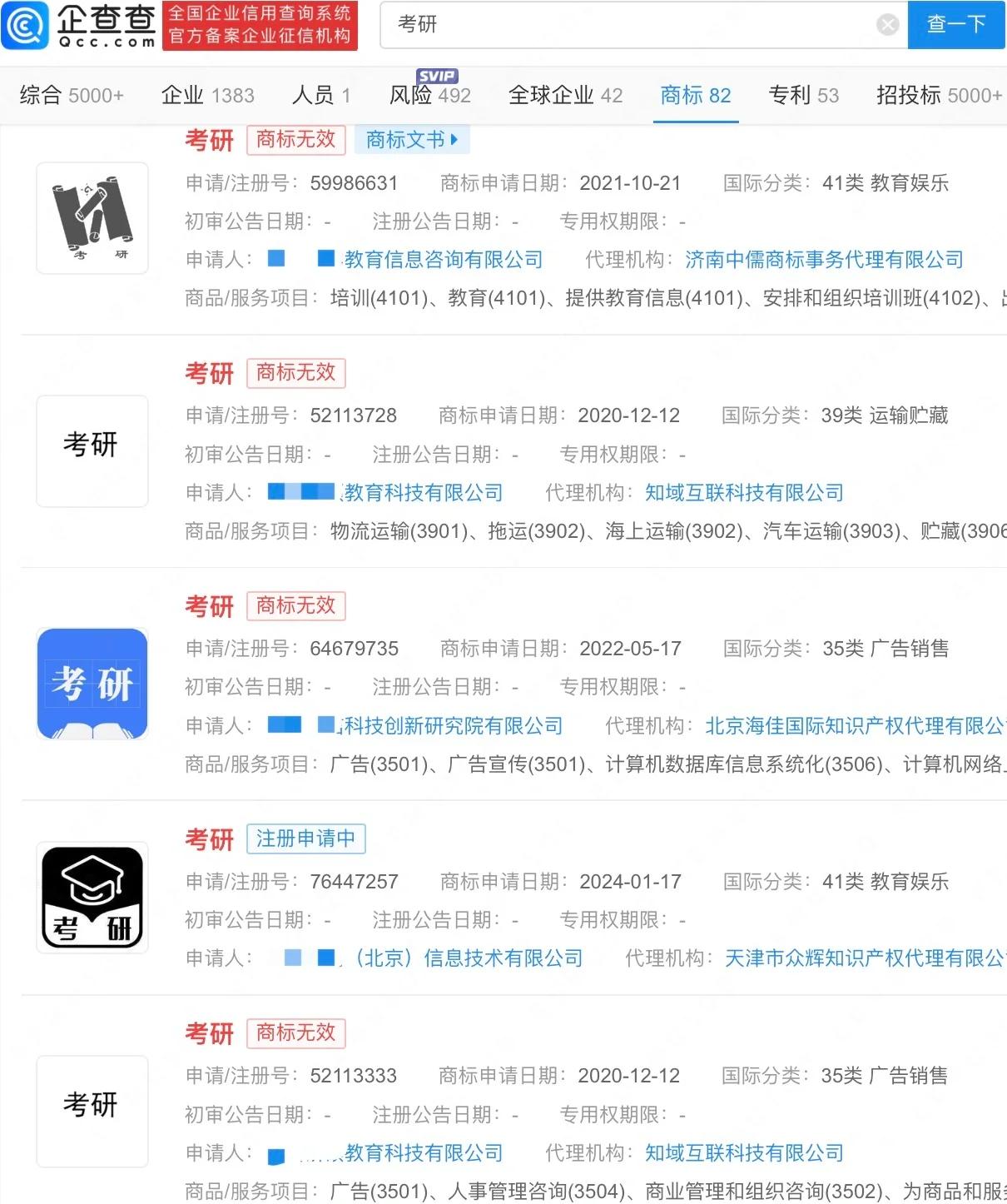Viewport: 1007px width, 1204px height.
Task: Switch to the 企业 tab
Action: click(207, 95)
